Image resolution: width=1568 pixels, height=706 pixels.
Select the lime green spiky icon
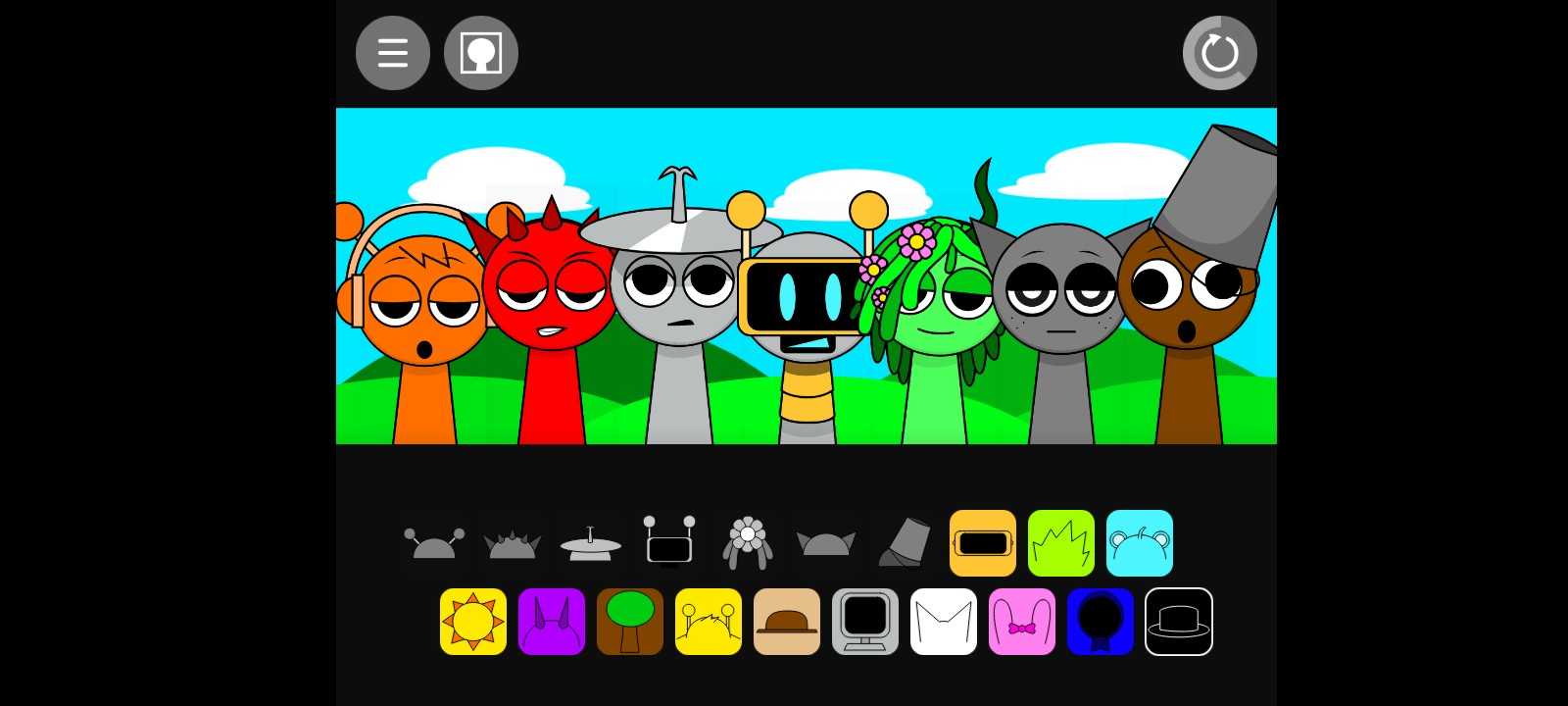pyautogui.click(x=1061, y=543)
